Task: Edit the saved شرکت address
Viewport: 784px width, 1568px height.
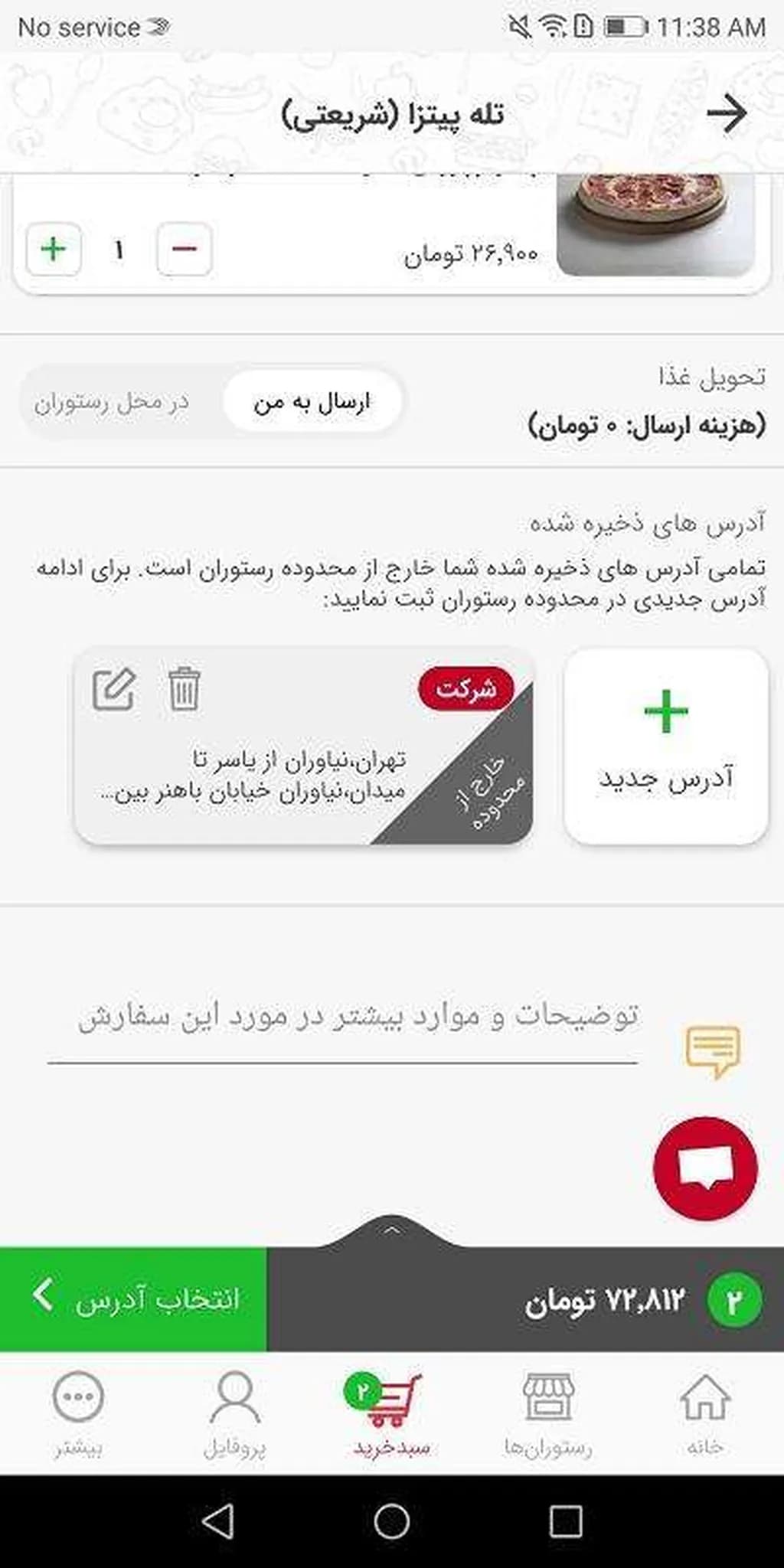Action: (x=114, y=689)
